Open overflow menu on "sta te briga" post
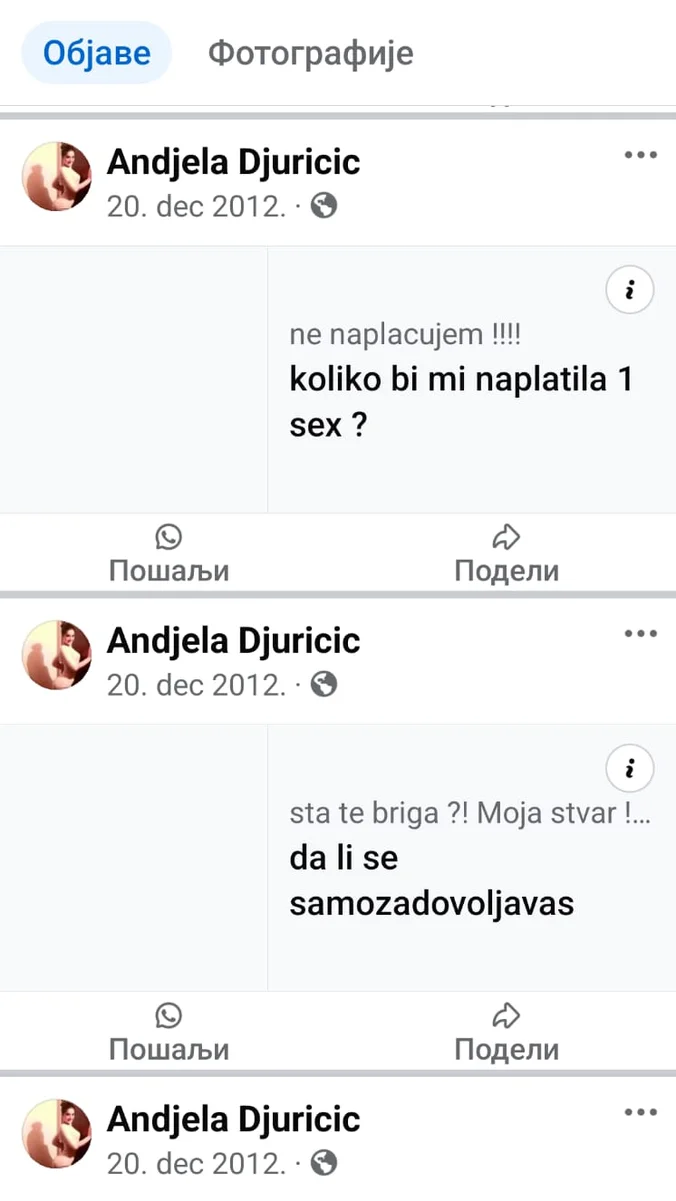 pyautogui.click(x=640, y=633)
